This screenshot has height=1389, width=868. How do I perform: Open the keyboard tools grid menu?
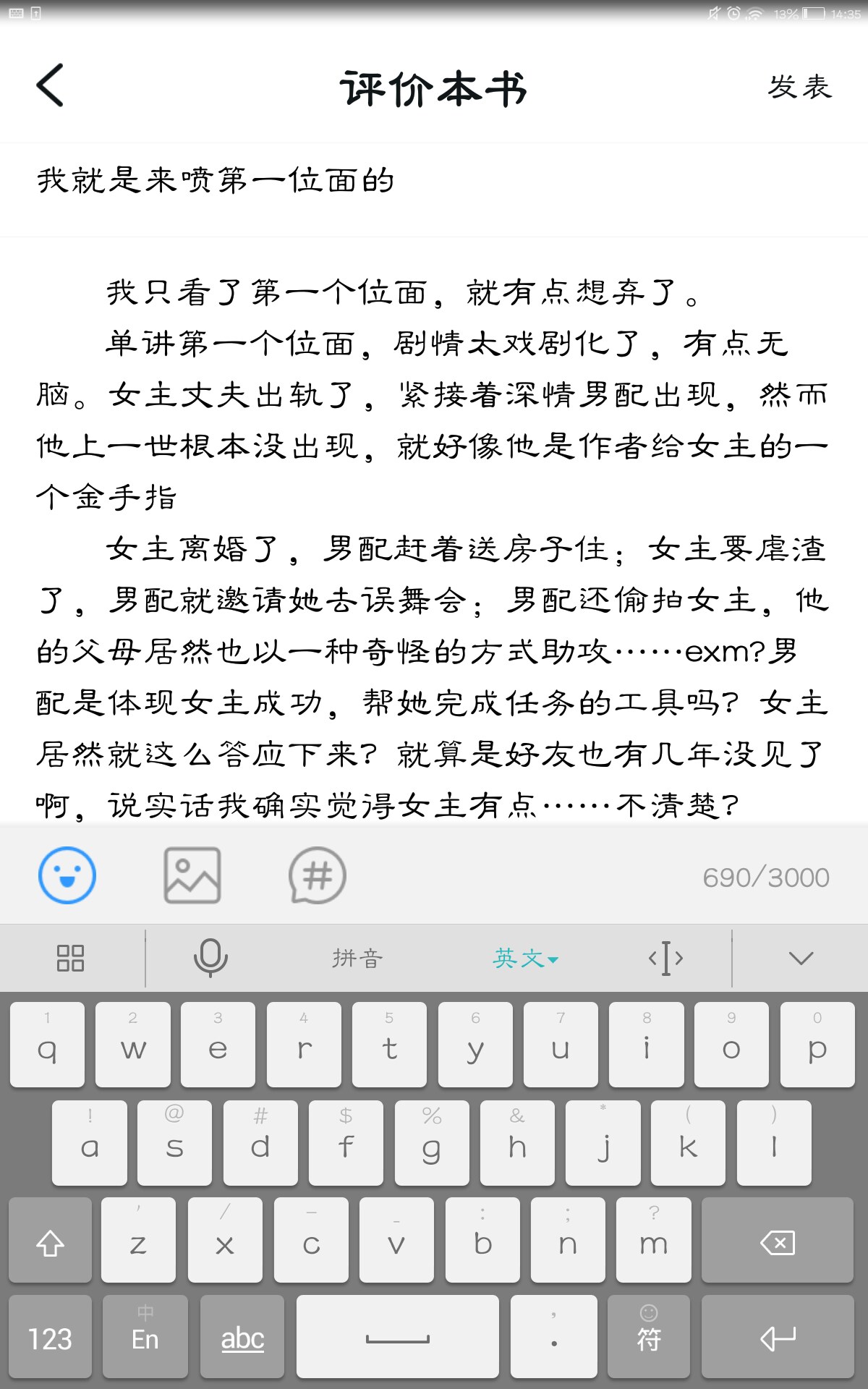pyautogui.click(x=70, y=959)
